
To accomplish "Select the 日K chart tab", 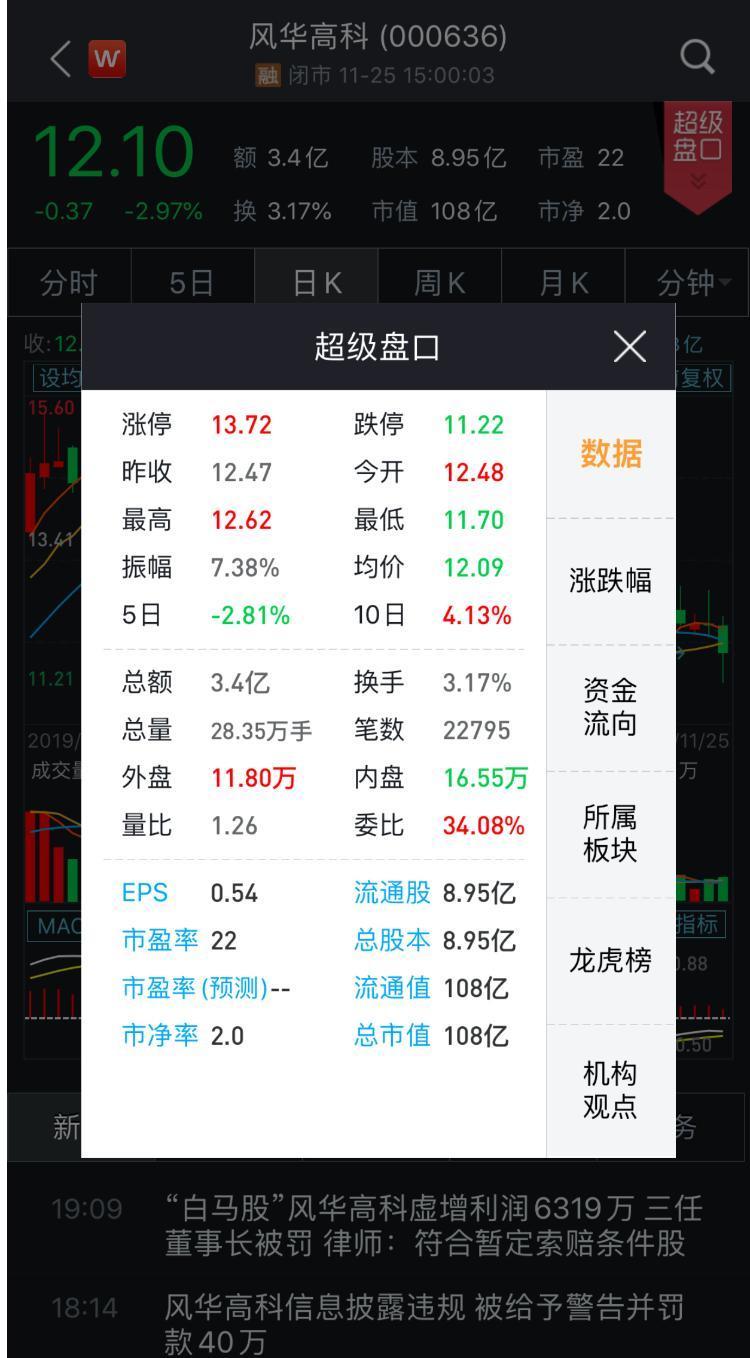I will [318, 285].
